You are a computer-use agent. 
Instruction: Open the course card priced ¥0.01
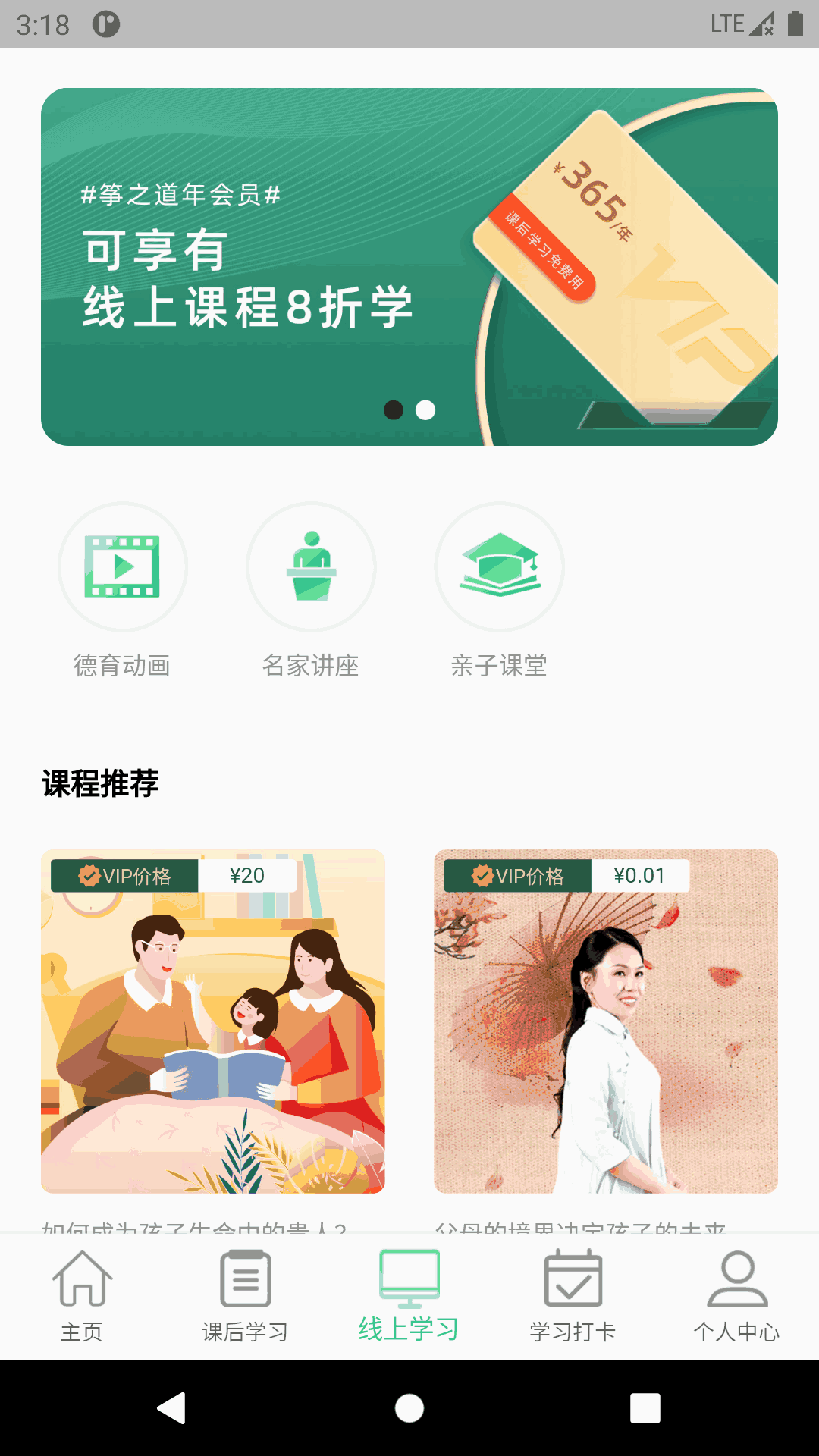[x=606, y=1021]
